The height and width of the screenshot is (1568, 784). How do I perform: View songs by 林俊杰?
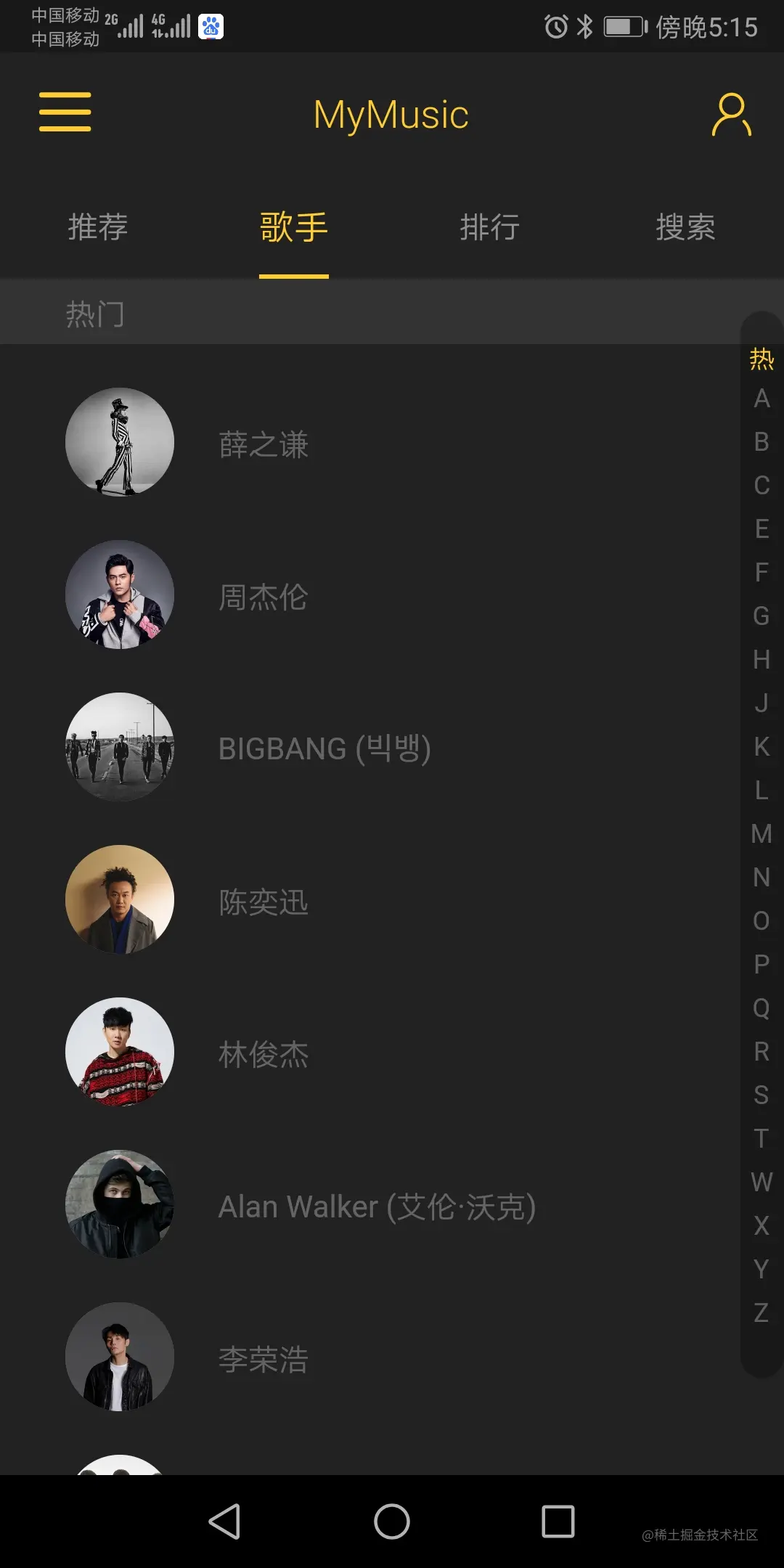click(264, 1054)
